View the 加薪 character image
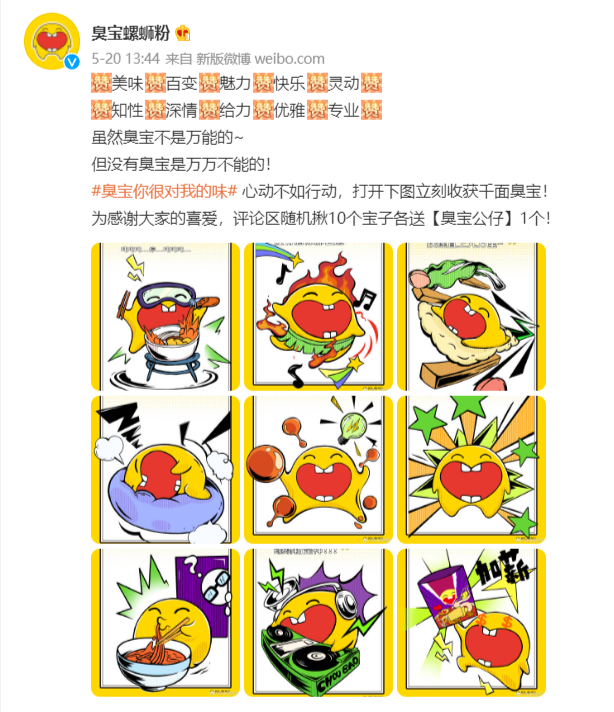The image size is (614, 712). (471, 622)
